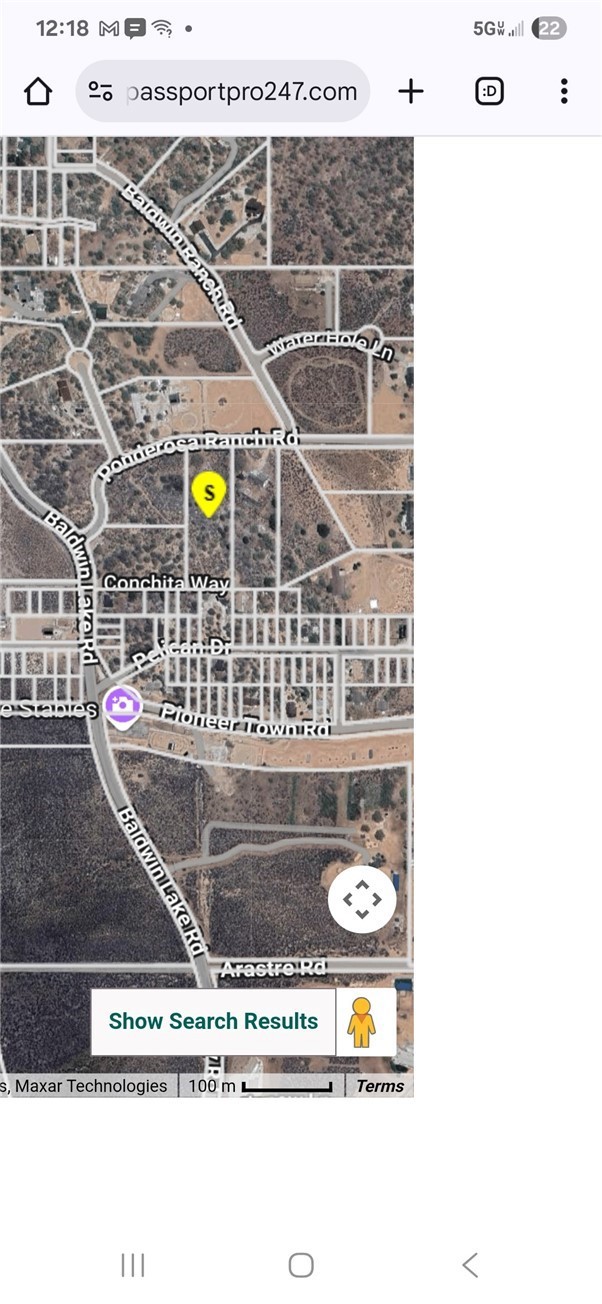Open the passportpro247.com address bar

[x=240, y=92]
